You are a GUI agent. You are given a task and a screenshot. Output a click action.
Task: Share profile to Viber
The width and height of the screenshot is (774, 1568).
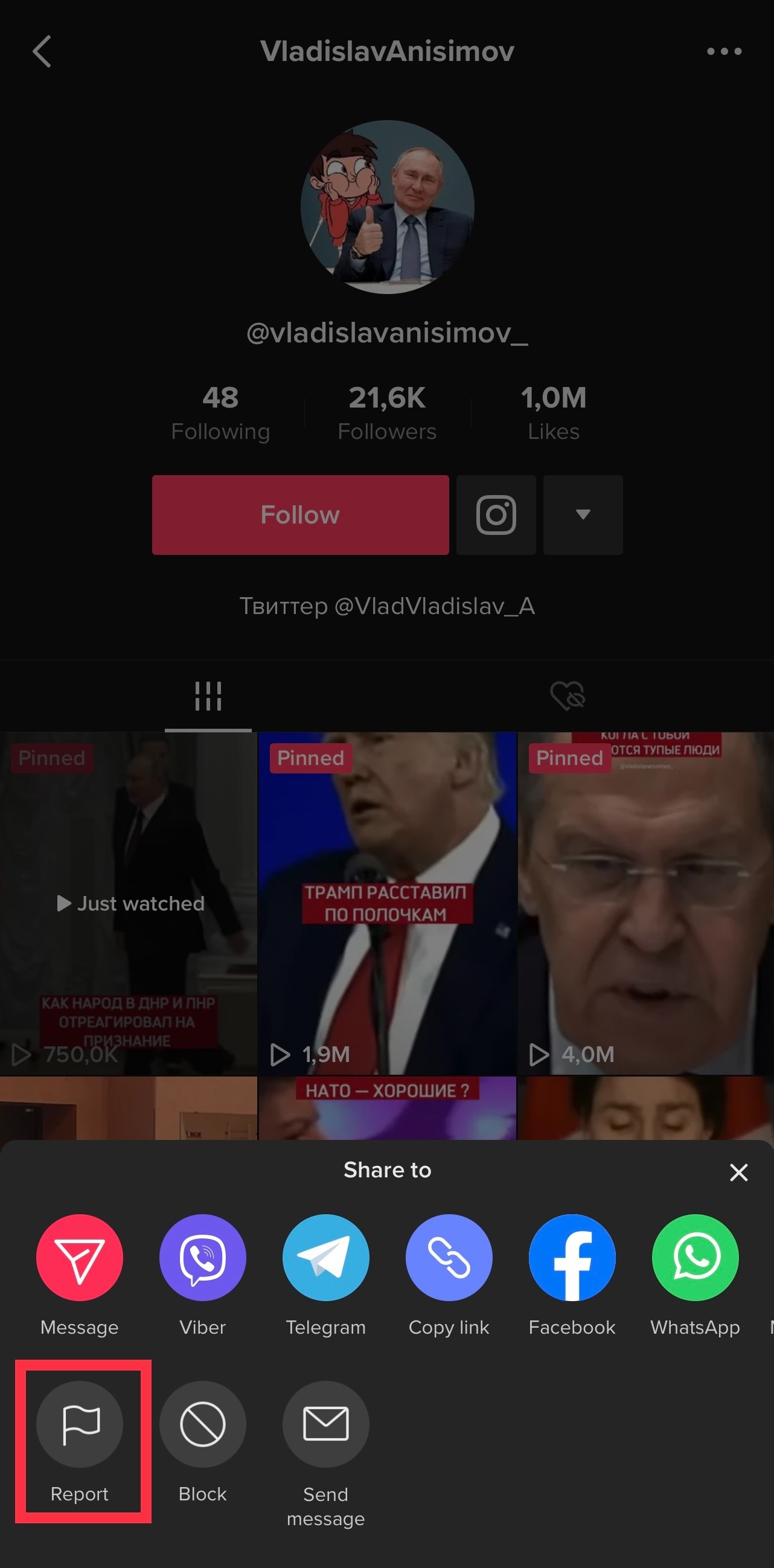pos(203,1258)
